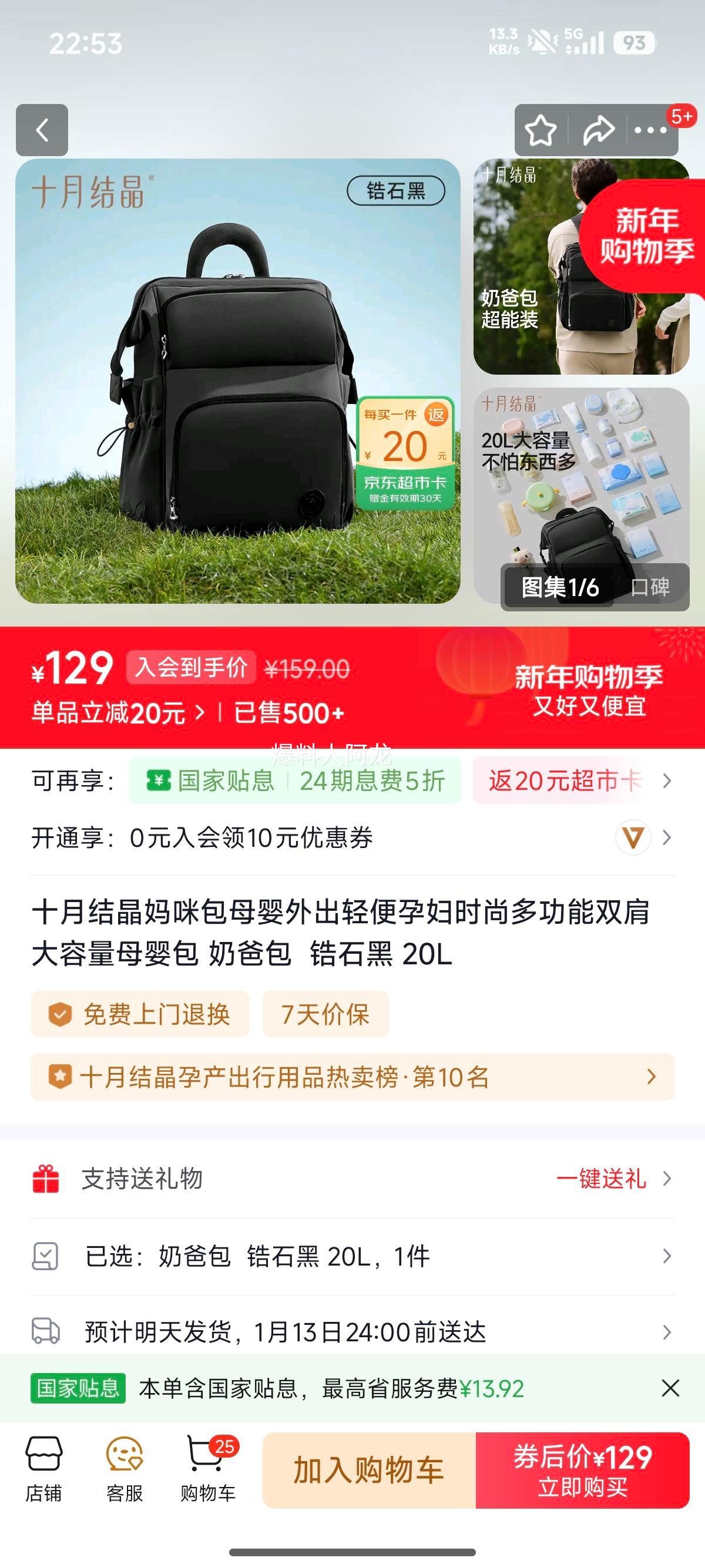Tap the back arrow at top left
The width and height of the screenshot is (705, 1568).
pyautogui.click(x=43, y=131)
